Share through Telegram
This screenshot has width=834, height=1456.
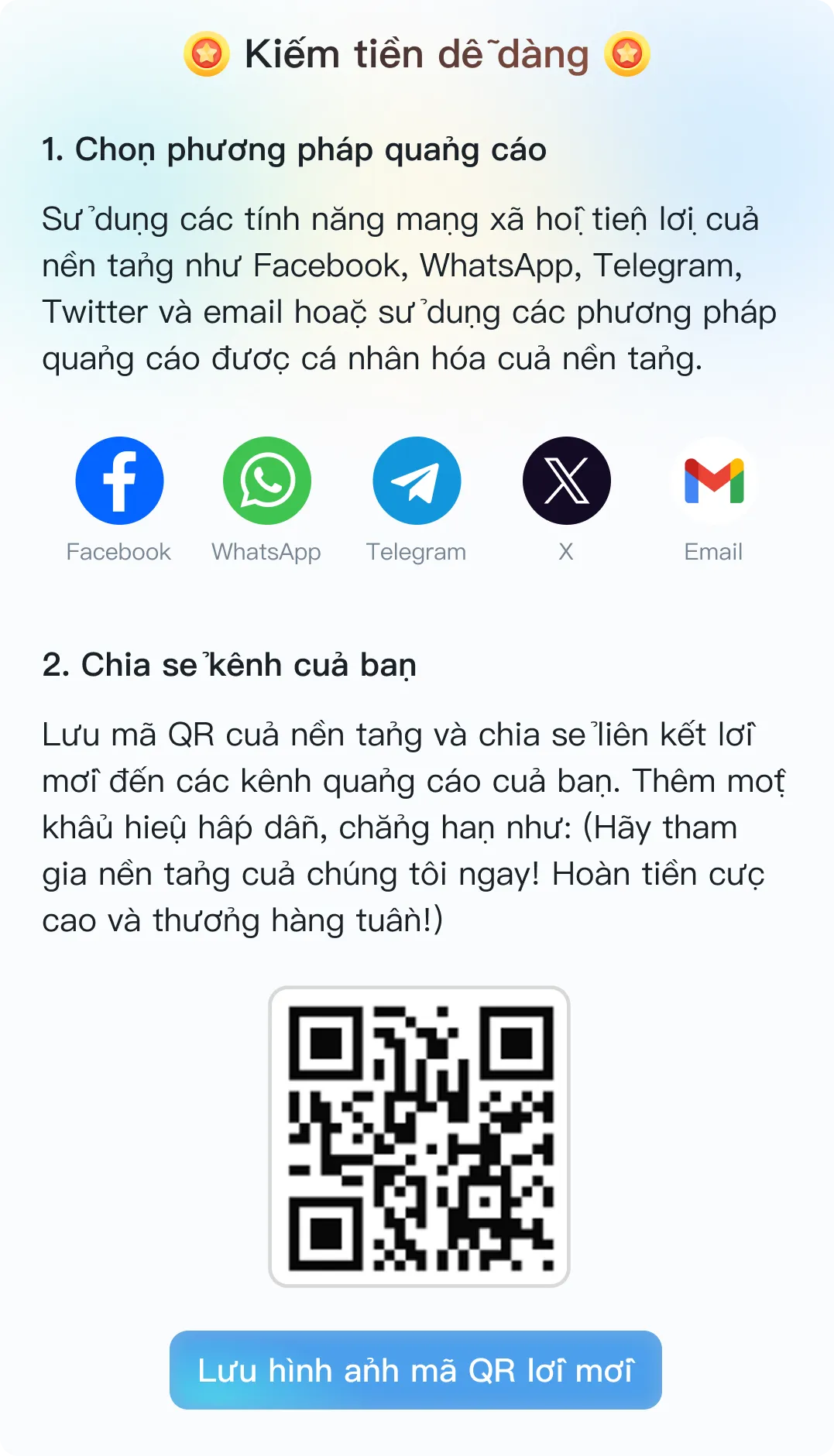pyautogui.click(x=417, y=481)
